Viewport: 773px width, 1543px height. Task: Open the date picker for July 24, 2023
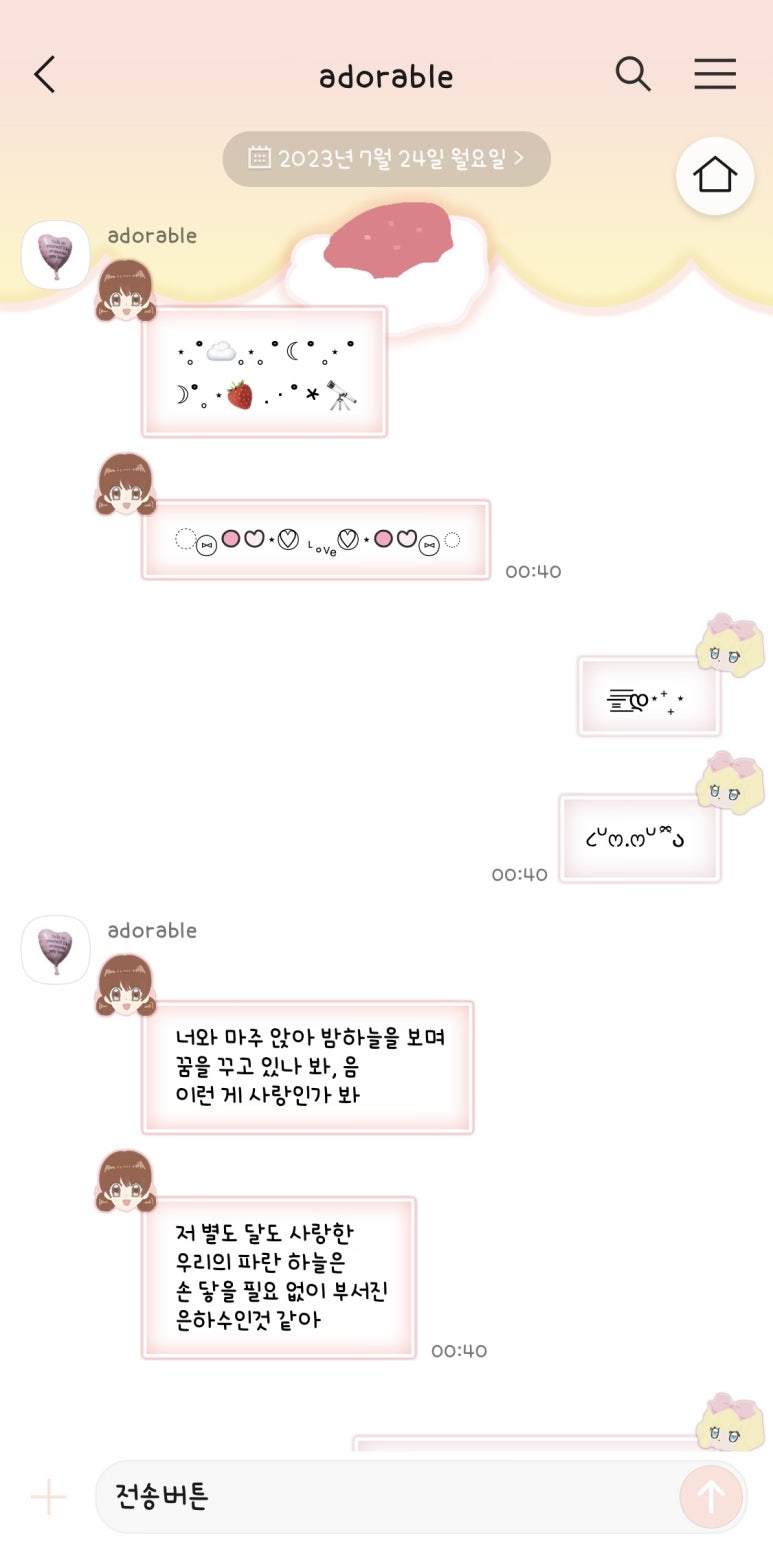386,159
